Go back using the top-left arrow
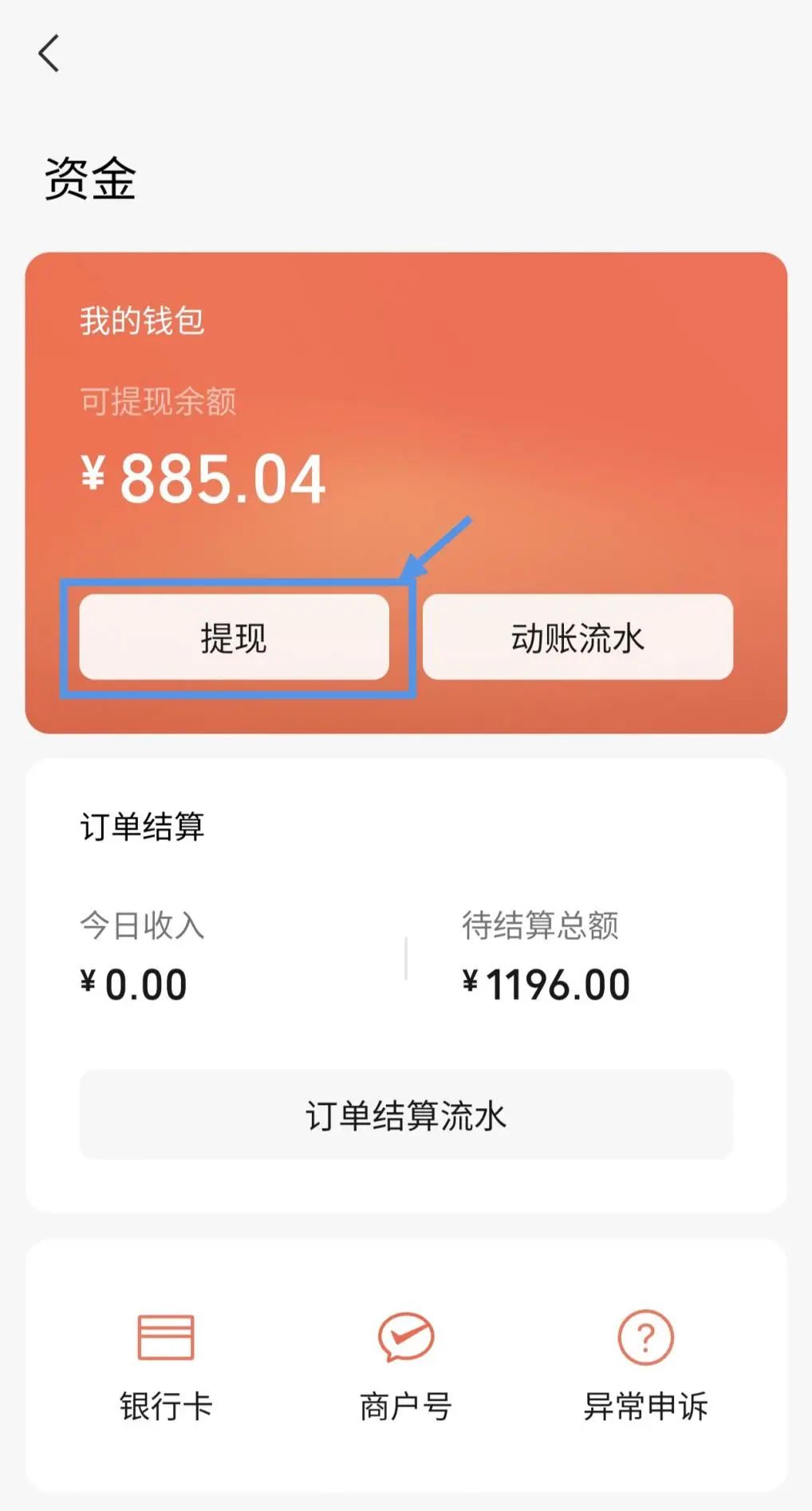Image resolution: width=812 pixels, height=1511 pixels. 49,53
